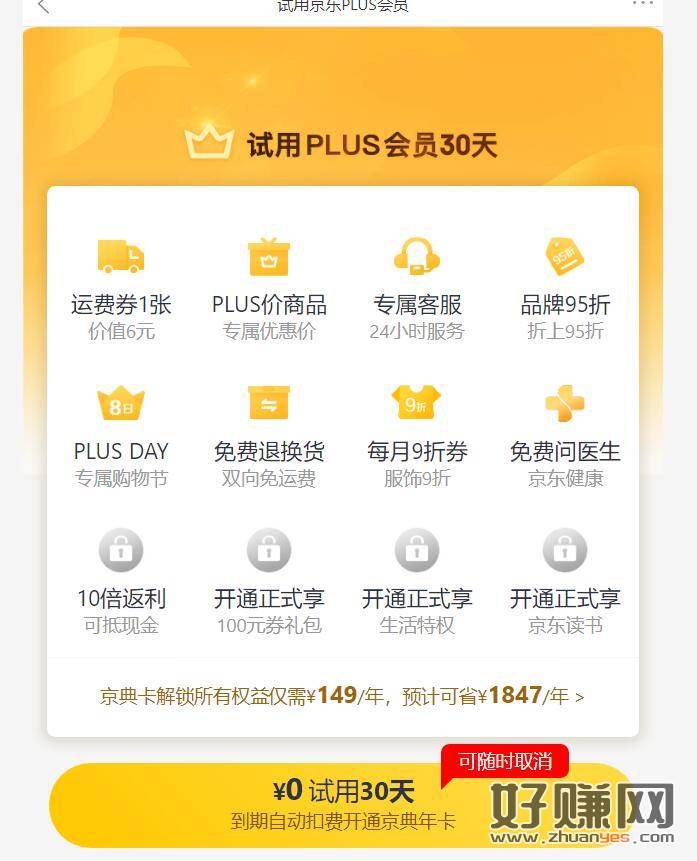Tap the locked 生活特权 benefit
The image size is (697, 861).
click(417, 583)
